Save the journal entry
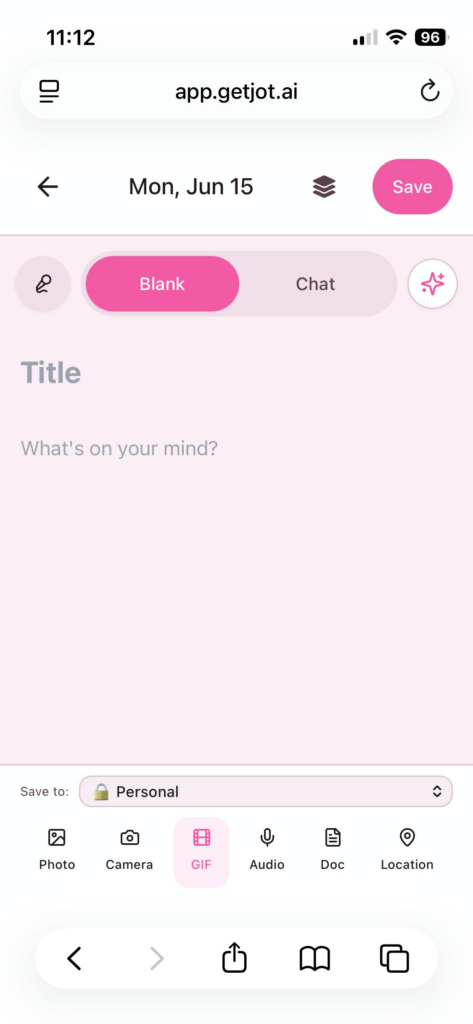This screenshot has width=473, height=1024. click(x=412, y=187)
